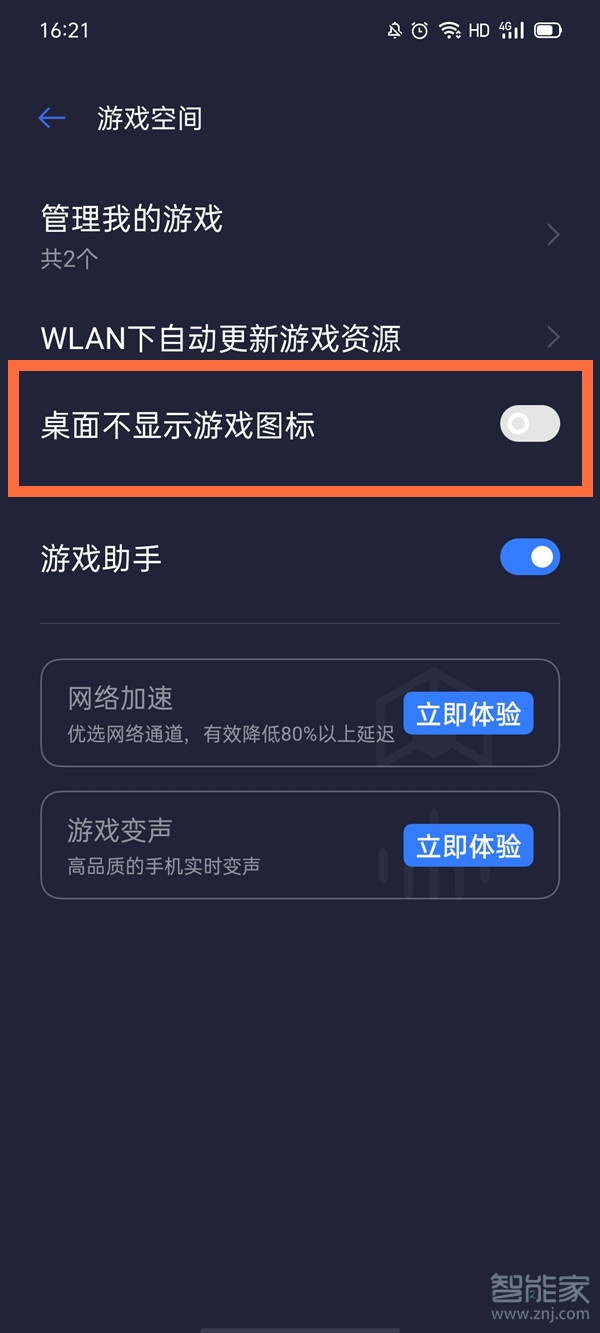Tap 立即体验 for 网络加速
The height and width of the screenshot is (1333, 600).
[468, 714]
